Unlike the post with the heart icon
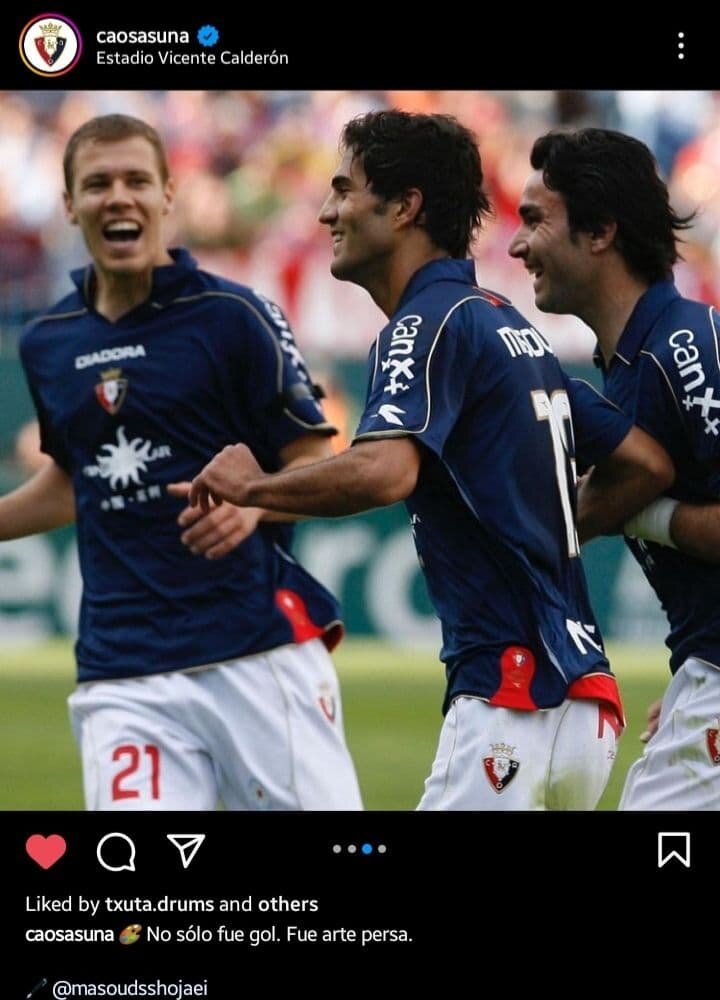 click(46, 851)
